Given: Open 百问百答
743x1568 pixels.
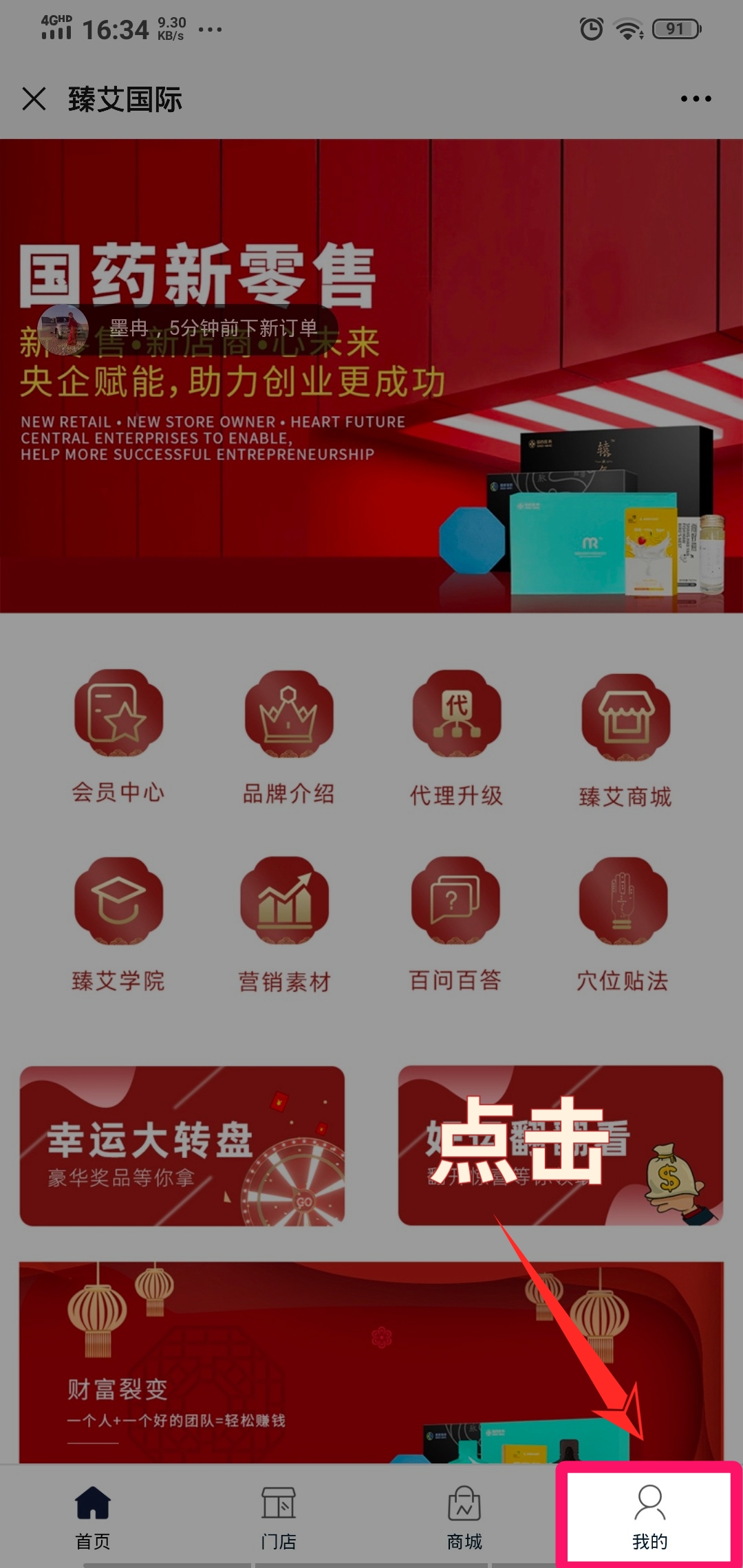Looking at the screenshot, I should (455, 922).
